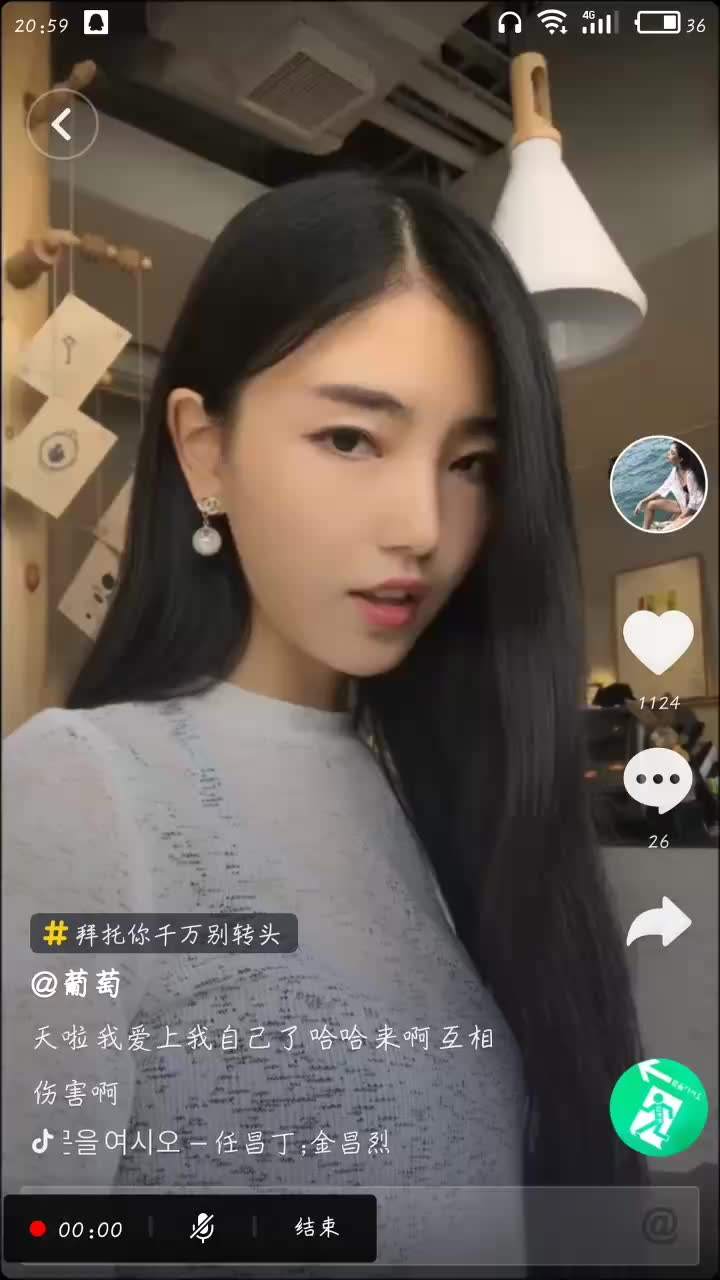720x1280 pixels.
Task: Go back using the arrow button
Action: click(x=62, y=124)
